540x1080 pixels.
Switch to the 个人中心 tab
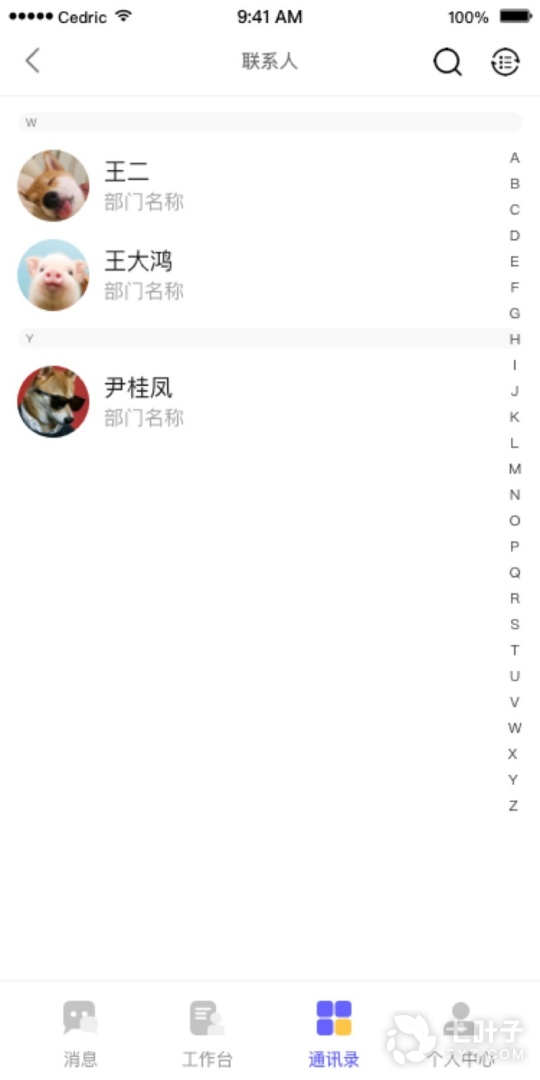461,1032
